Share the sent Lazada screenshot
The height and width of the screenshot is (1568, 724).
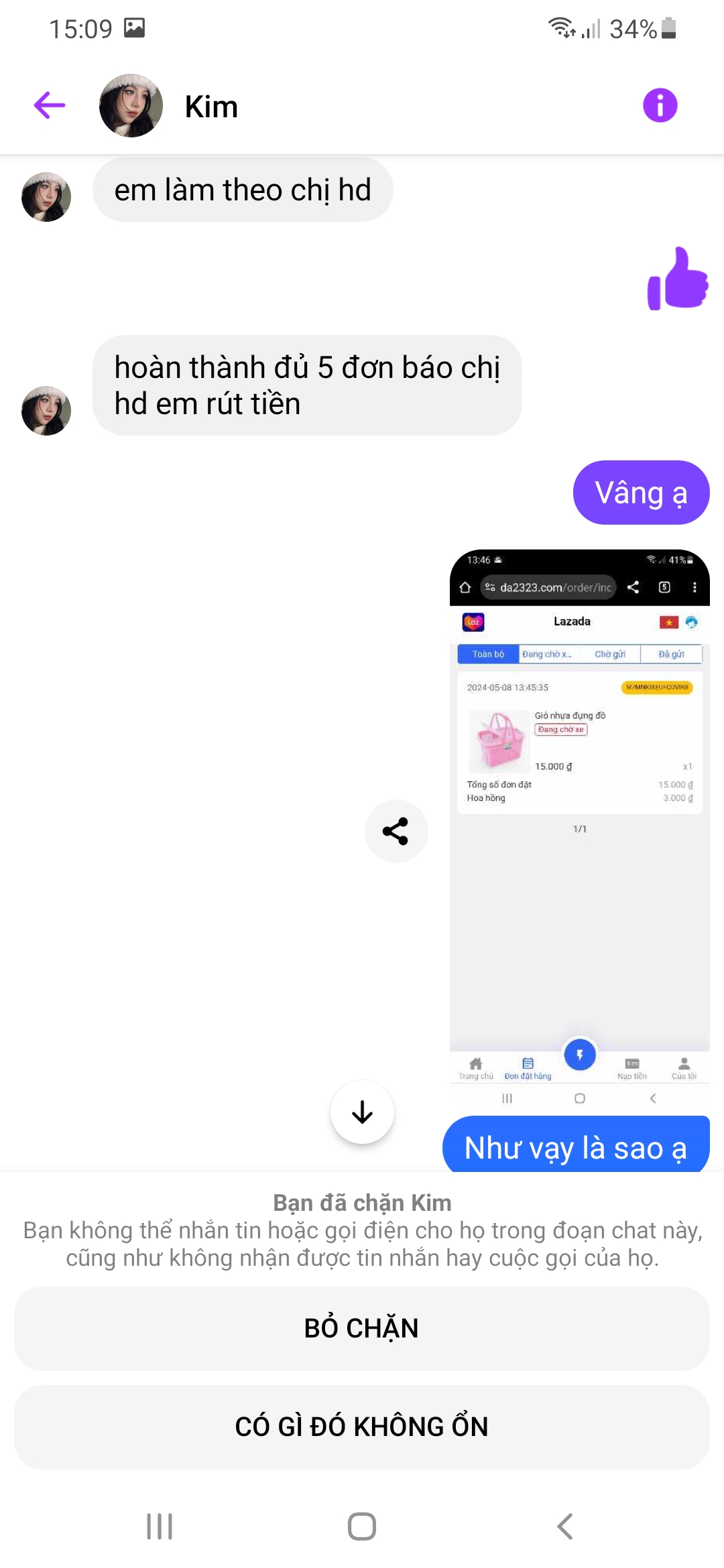click(x=396, y=831)
